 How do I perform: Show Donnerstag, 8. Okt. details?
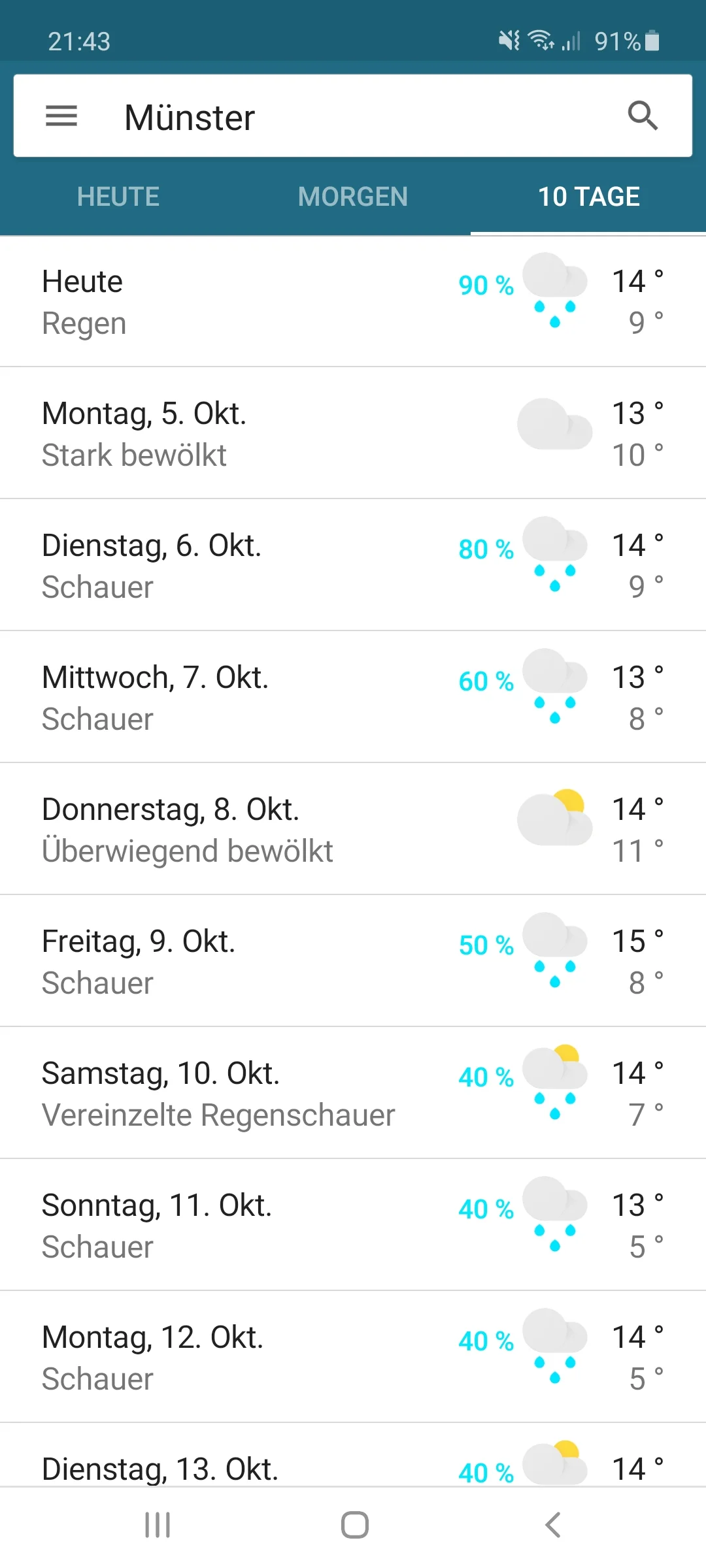tap(353, 830)
